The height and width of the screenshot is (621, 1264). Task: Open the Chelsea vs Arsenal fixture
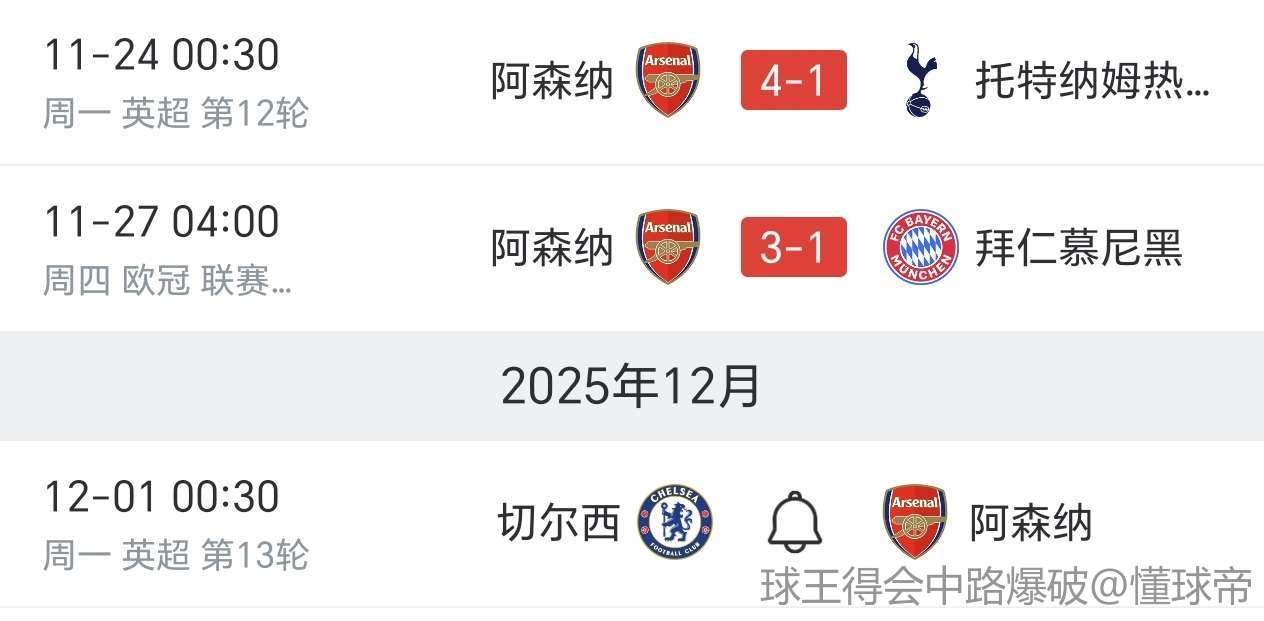tap(558, 522)
